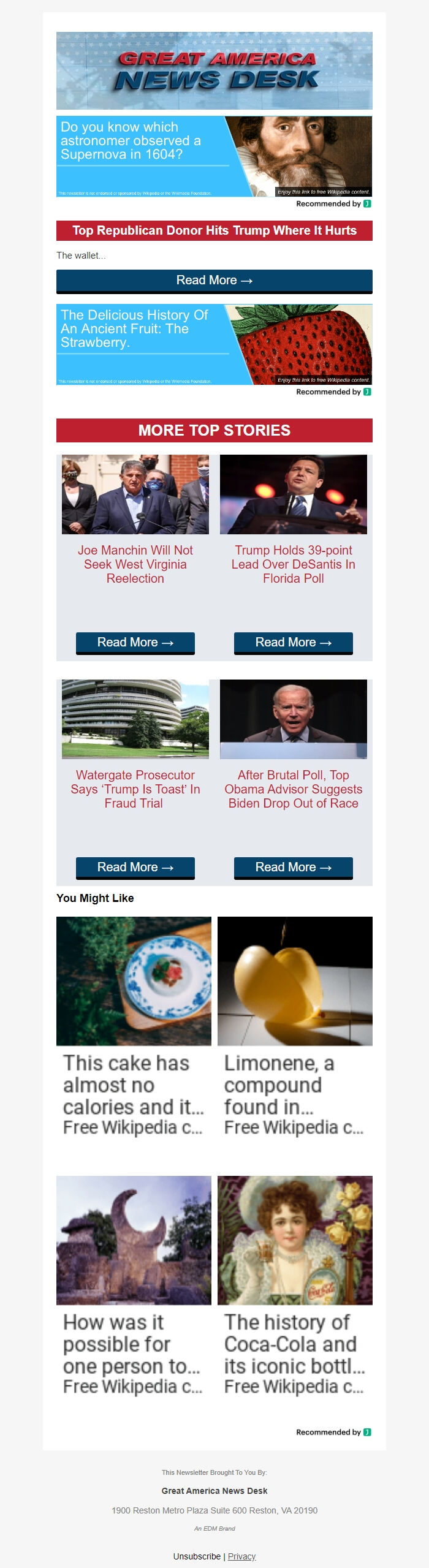Open the low-calorie cake recommendation card
The width and height of the screenshot is (429, 1568).
pyautogui.click(x=134, y=1026)
